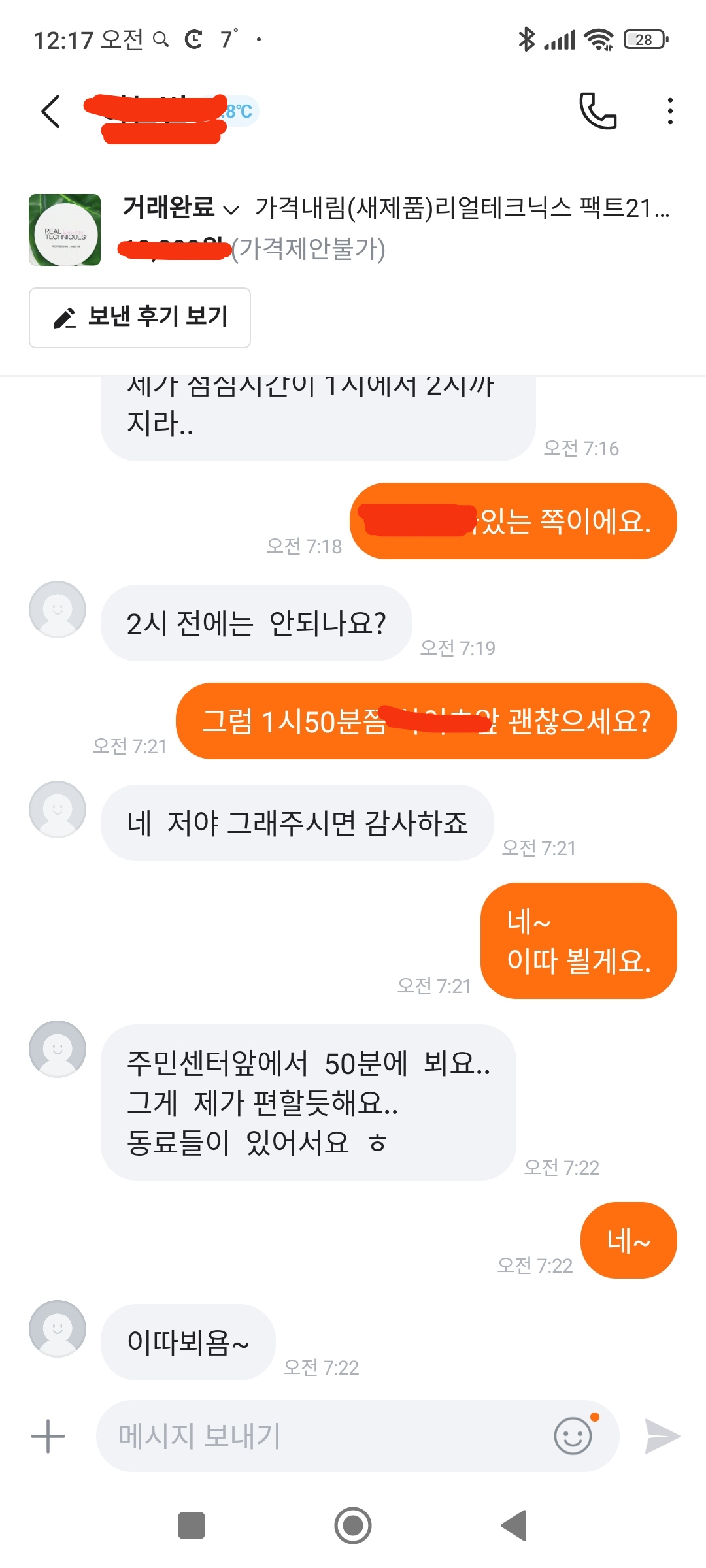Open the emoji sticker picker
The height and width of the screenshot is (1568, 706).
[573, 1436]
